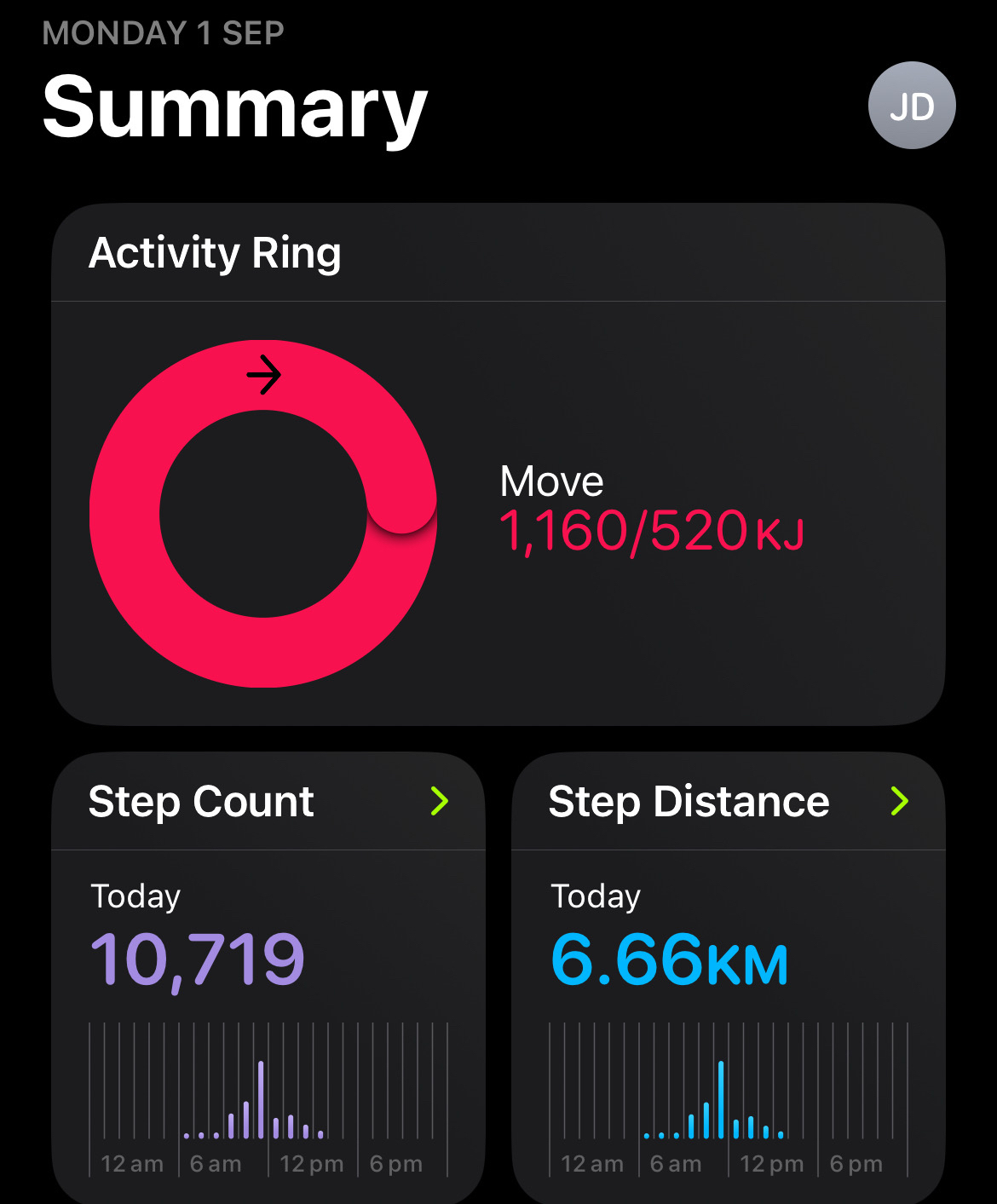Open the JD profile avatar
997x1204 pixels.
tap(912, 106)
